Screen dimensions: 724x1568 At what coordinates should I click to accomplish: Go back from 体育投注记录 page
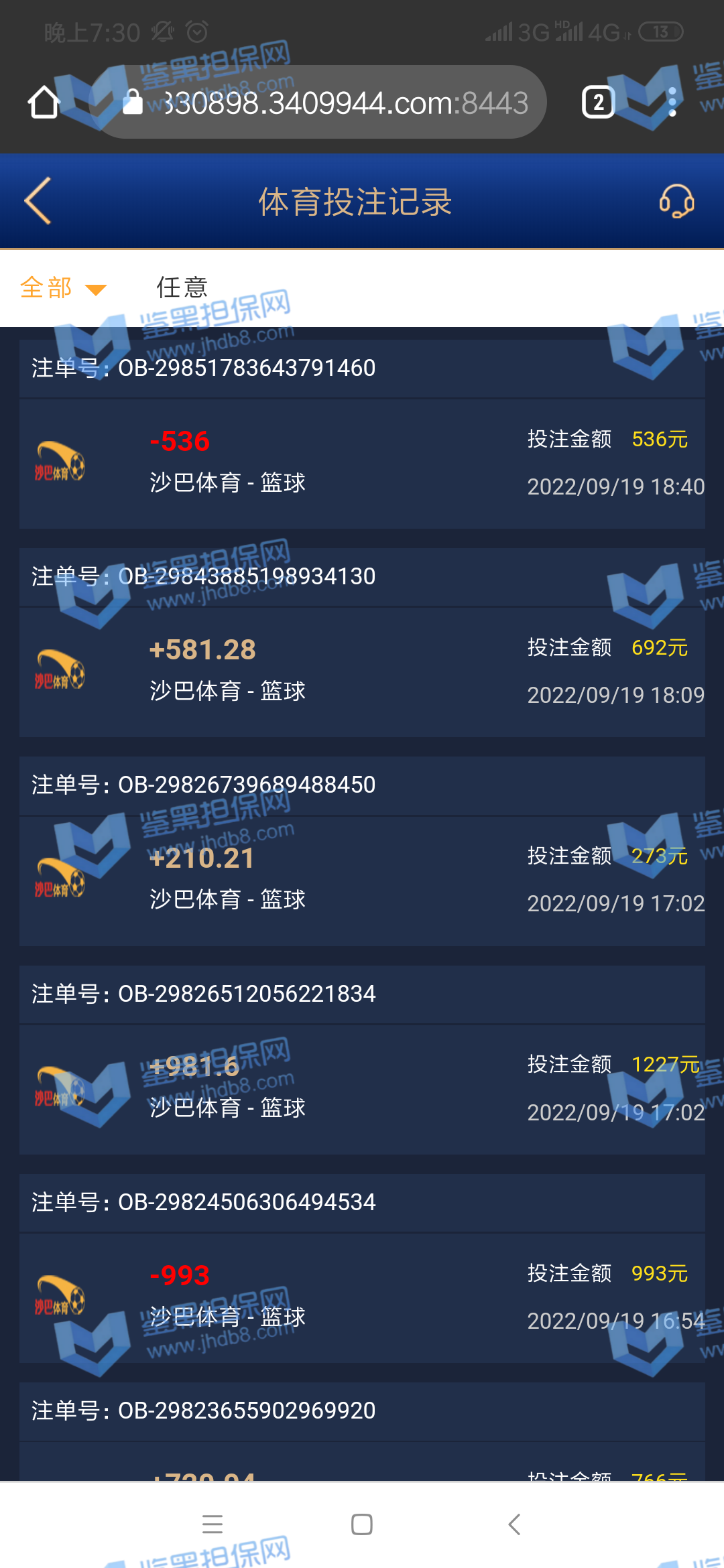(x=38, y=201)
